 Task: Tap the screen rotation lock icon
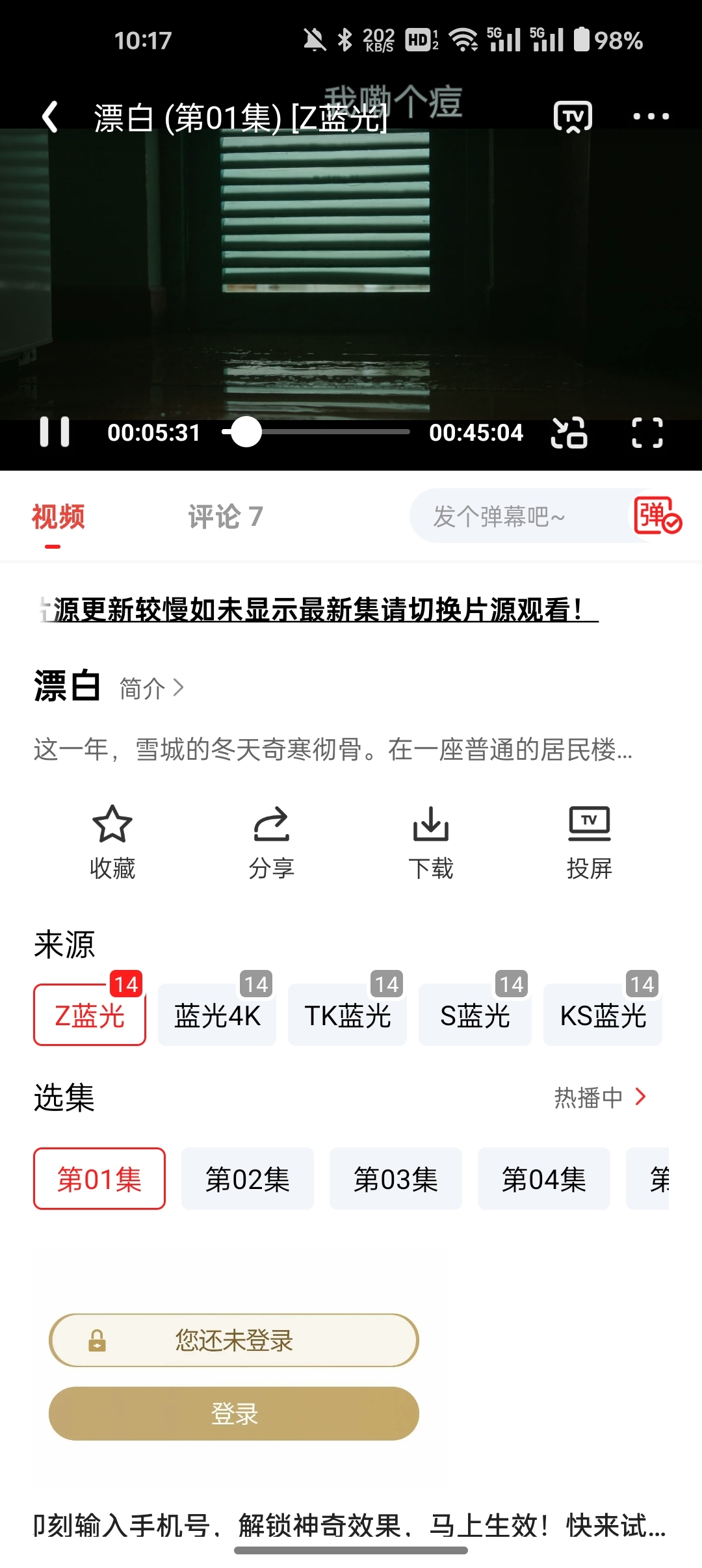pyautogui.click(x=569, y=433)
